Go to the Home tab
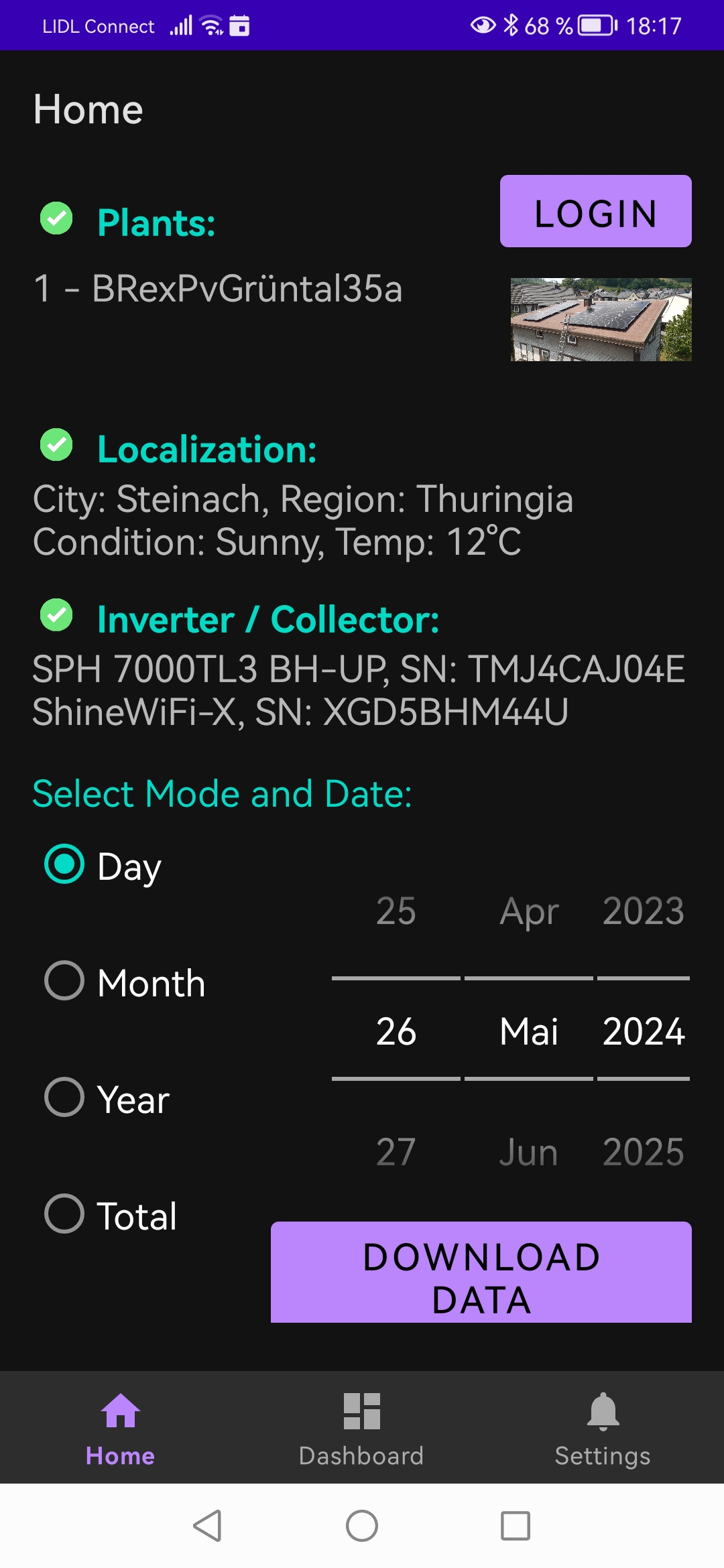Image resolution: width=724 pixels, height=1568 pixels. 121,1429
